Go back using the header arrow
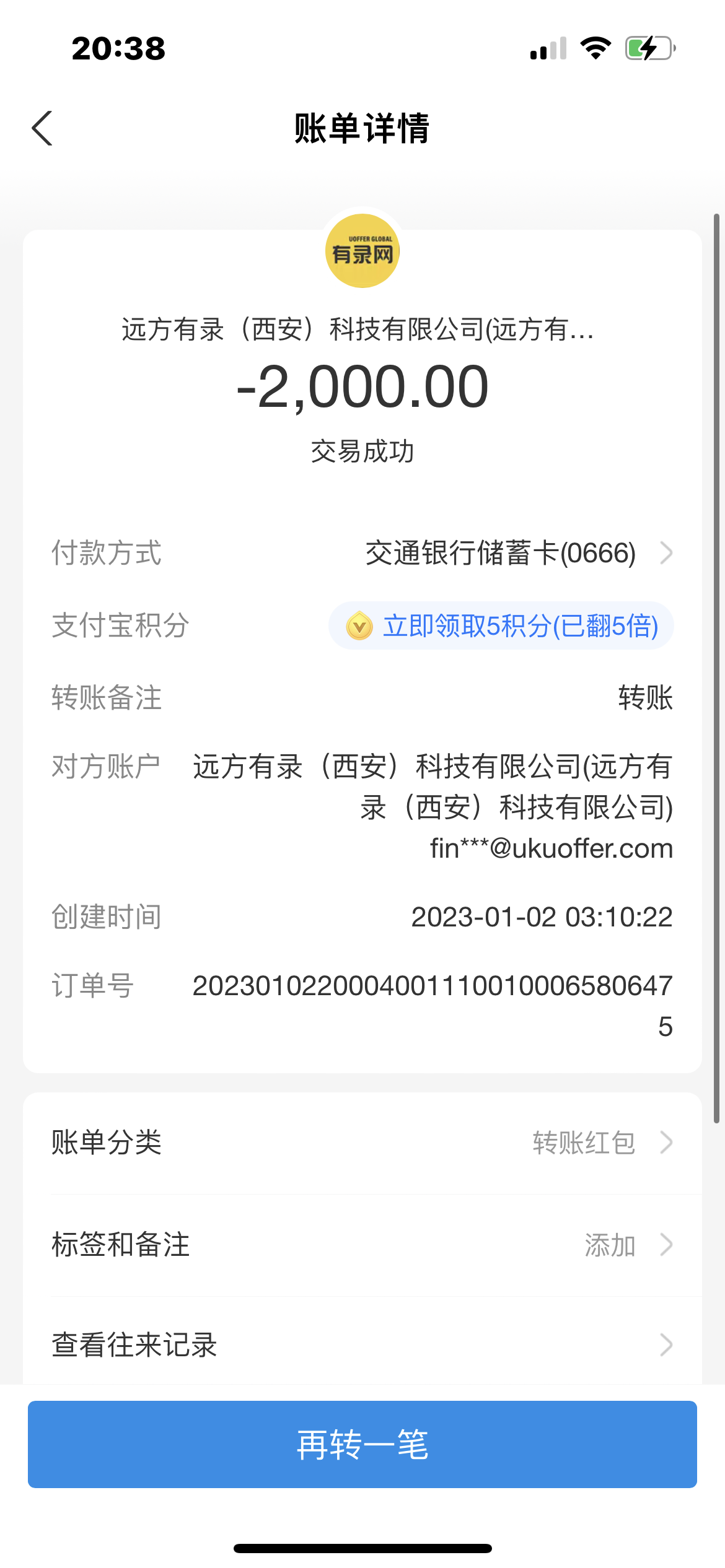Screen dimensions: 725x1568 tap(42, 129)
